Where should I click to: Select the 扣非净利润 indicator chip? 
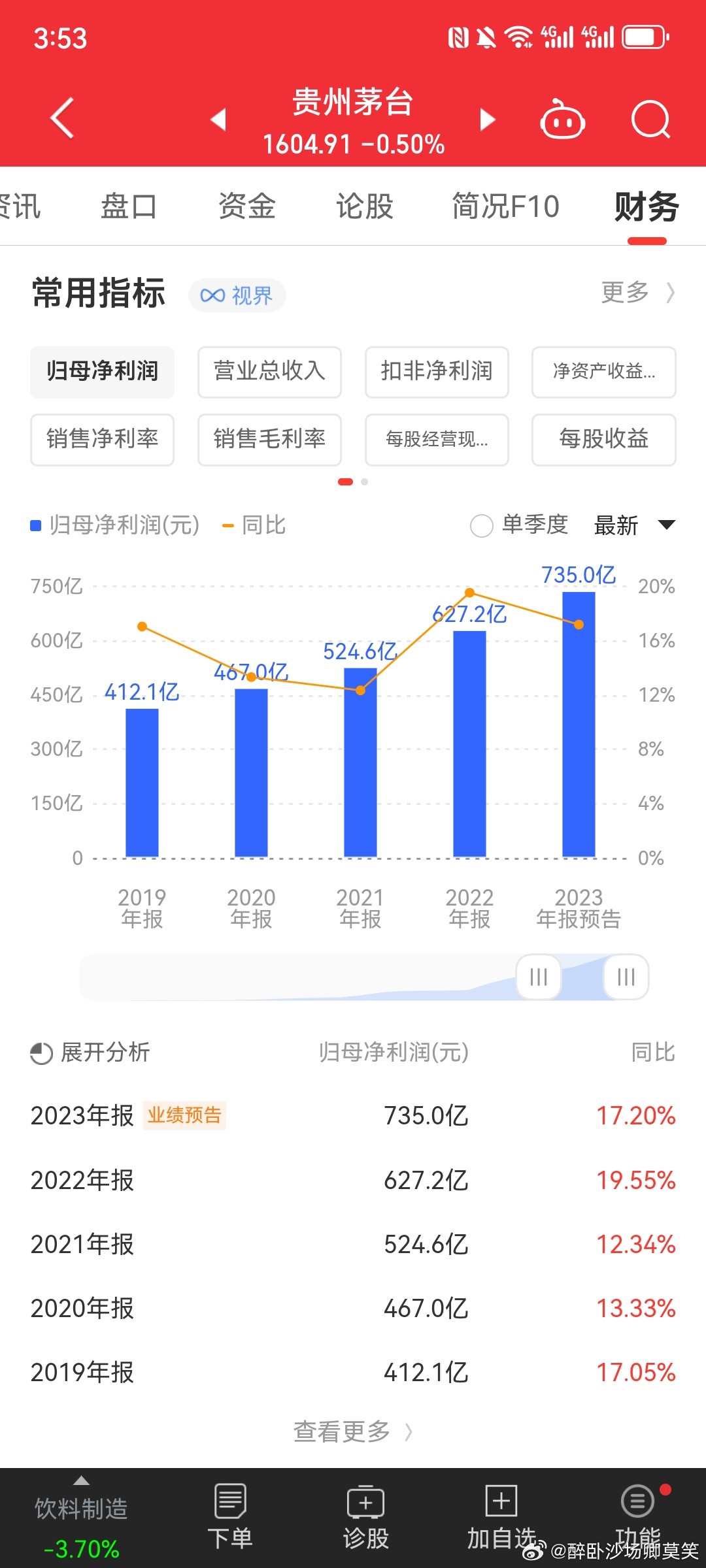coord(437,372)
